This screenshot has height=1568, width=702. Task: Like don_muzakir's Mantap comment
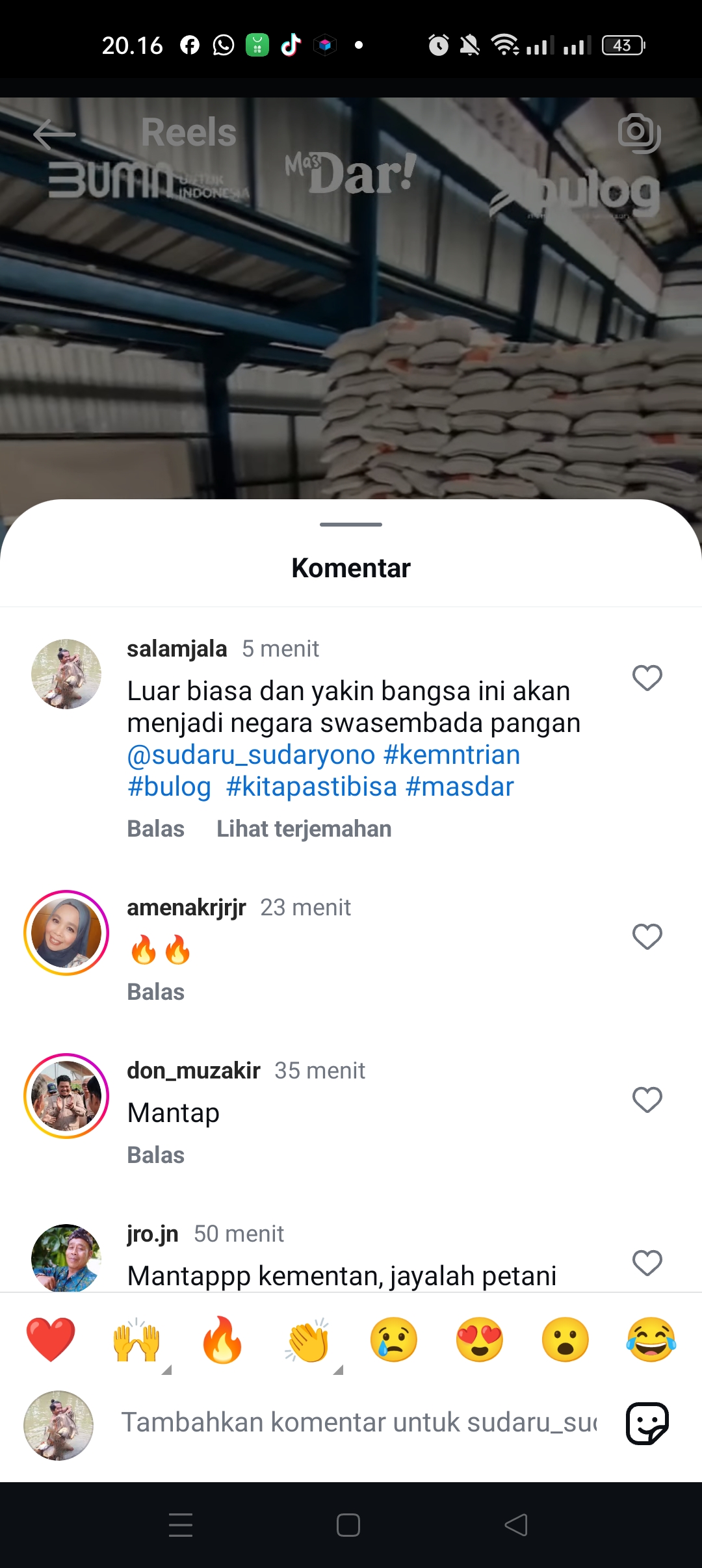647,1100
